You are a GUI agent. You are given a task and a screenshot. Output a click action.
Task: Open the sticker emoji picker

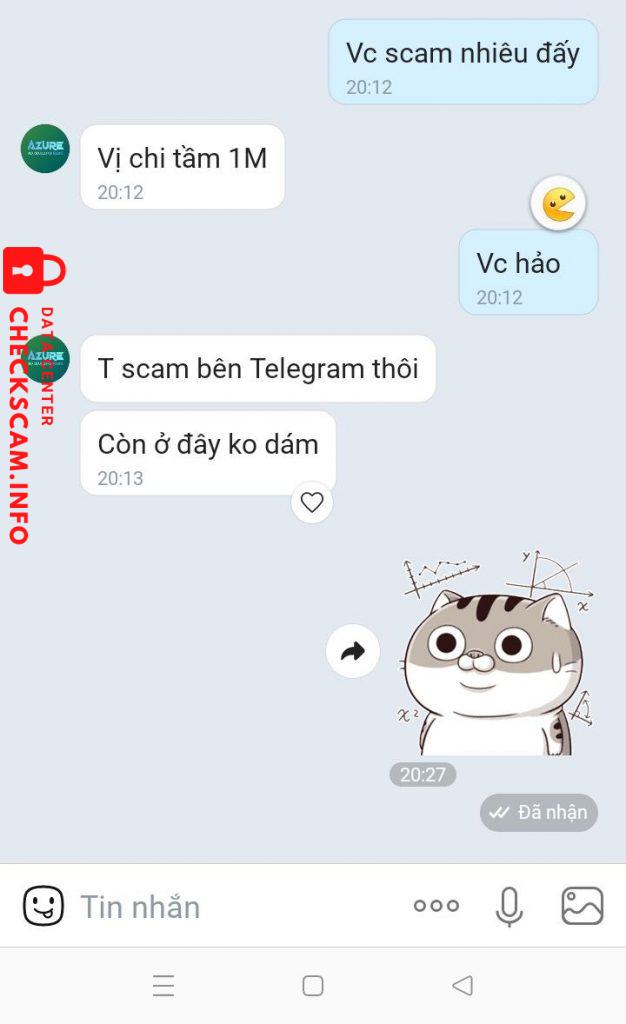pyautogui.click(x=43, y=906)
